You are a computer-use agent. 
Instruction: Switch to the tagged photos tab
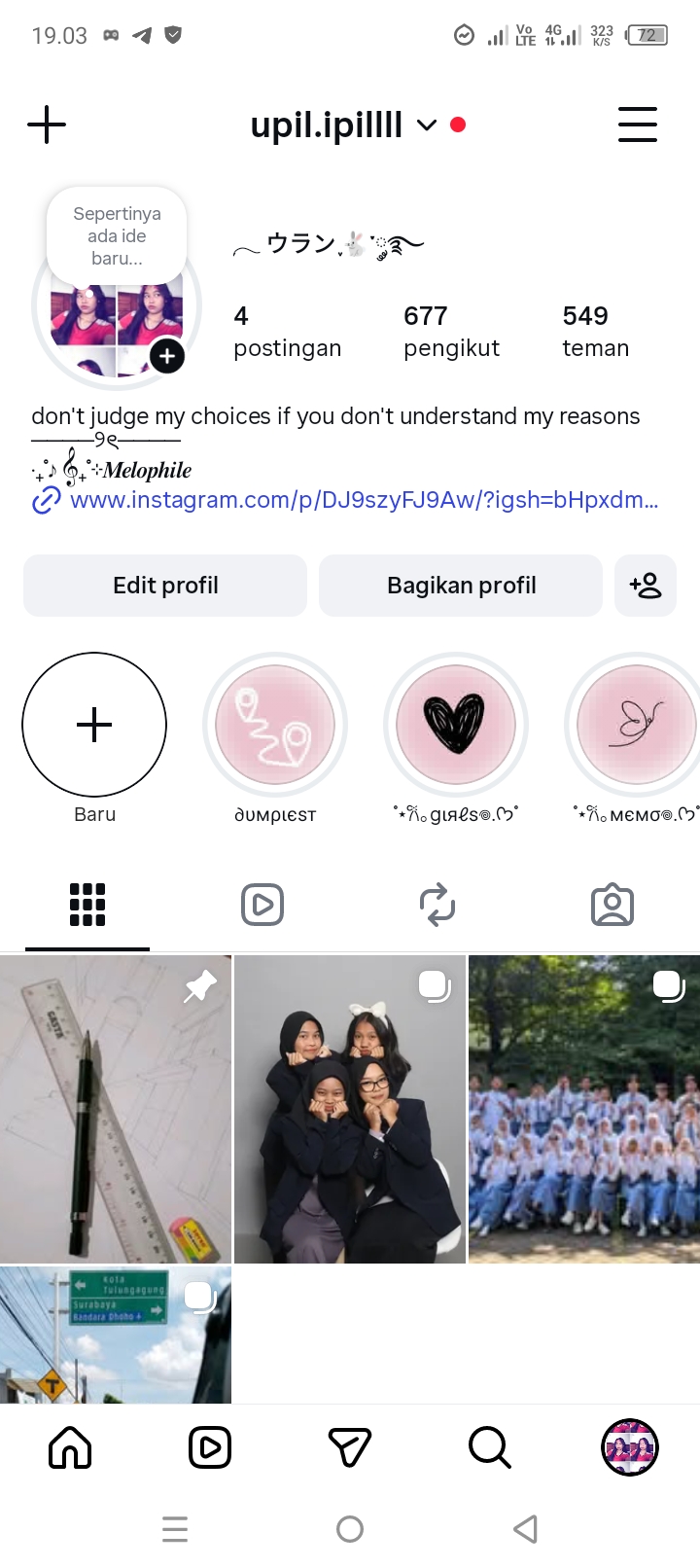point(612,905)
